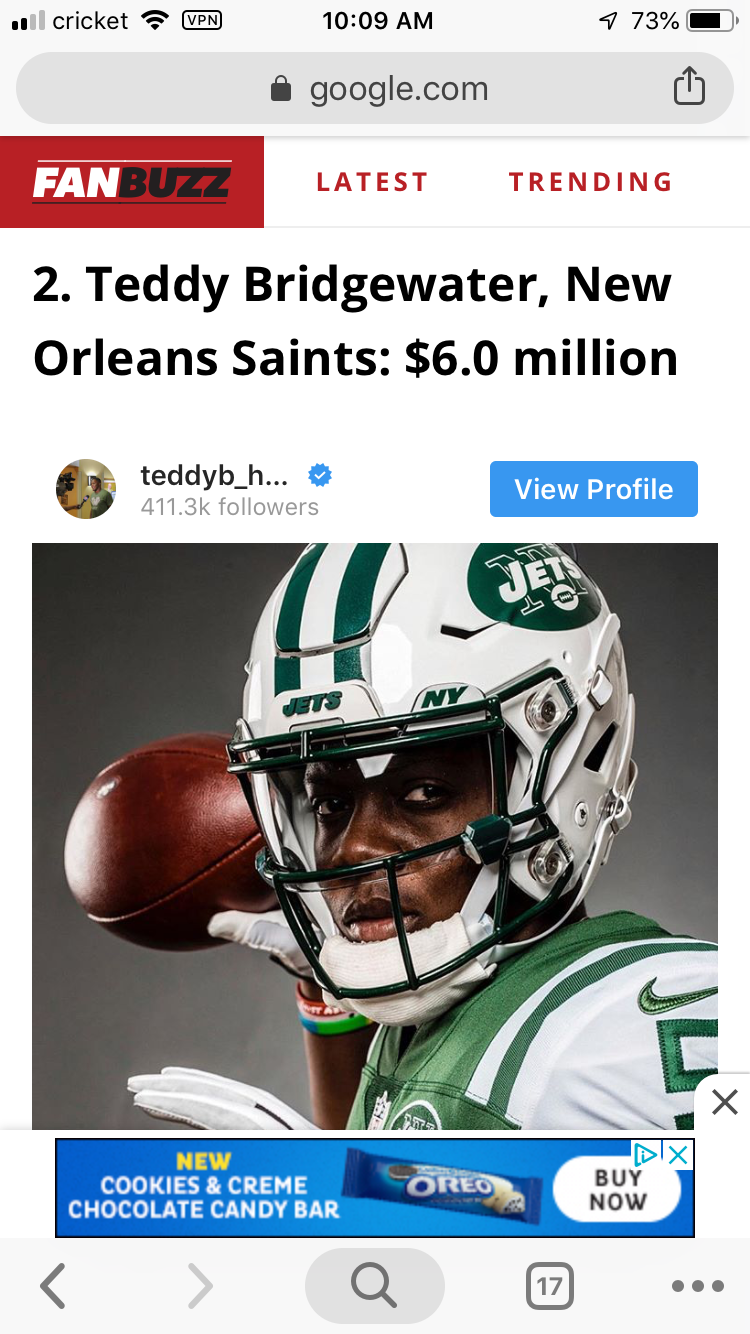Close the Oreo ad via AdChoices X

tap(679, 1155)
